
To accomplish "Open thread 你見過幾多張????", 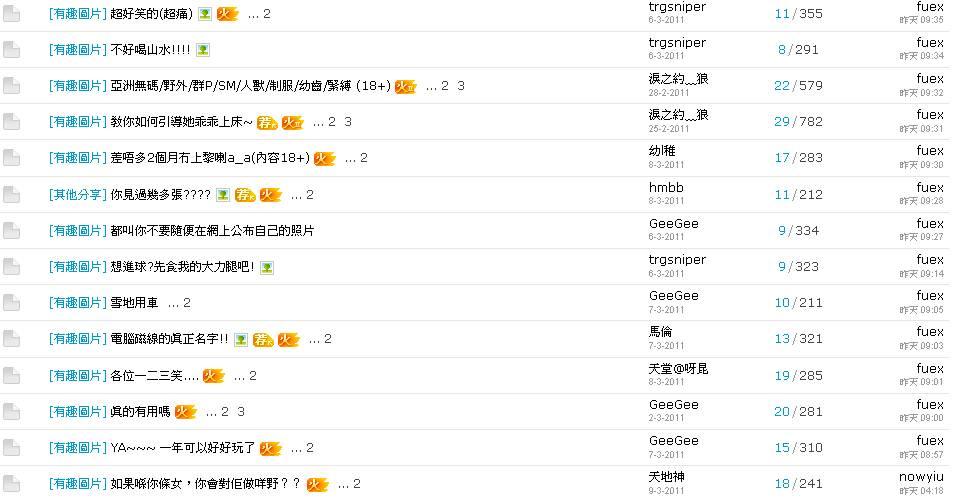I will point(160,194).
